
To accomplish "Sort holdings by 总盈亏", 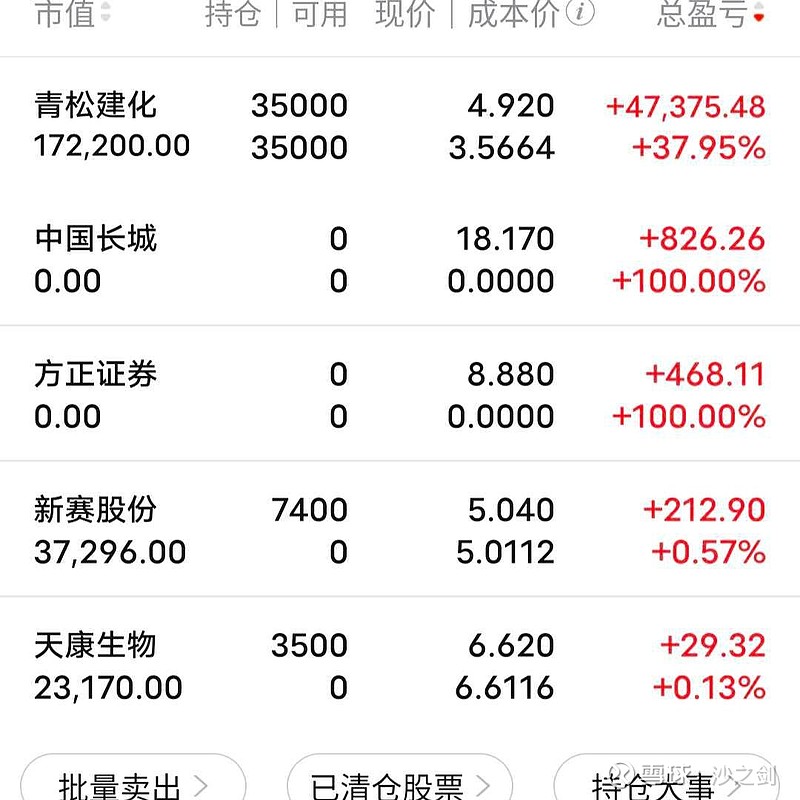I will (710, 14).
